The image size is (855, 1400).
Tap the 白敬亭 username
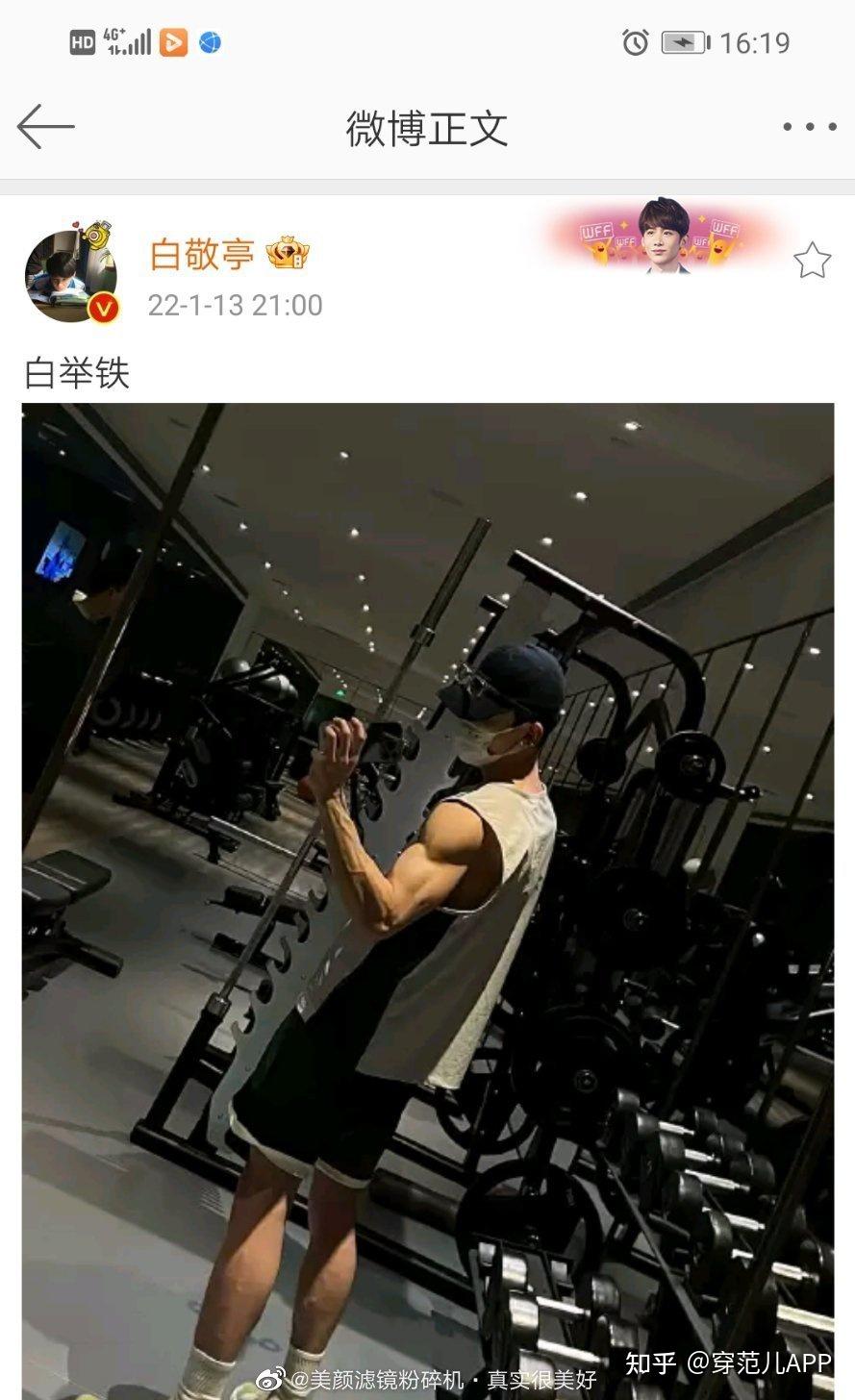pyautogui.click(x=202, y=255)
